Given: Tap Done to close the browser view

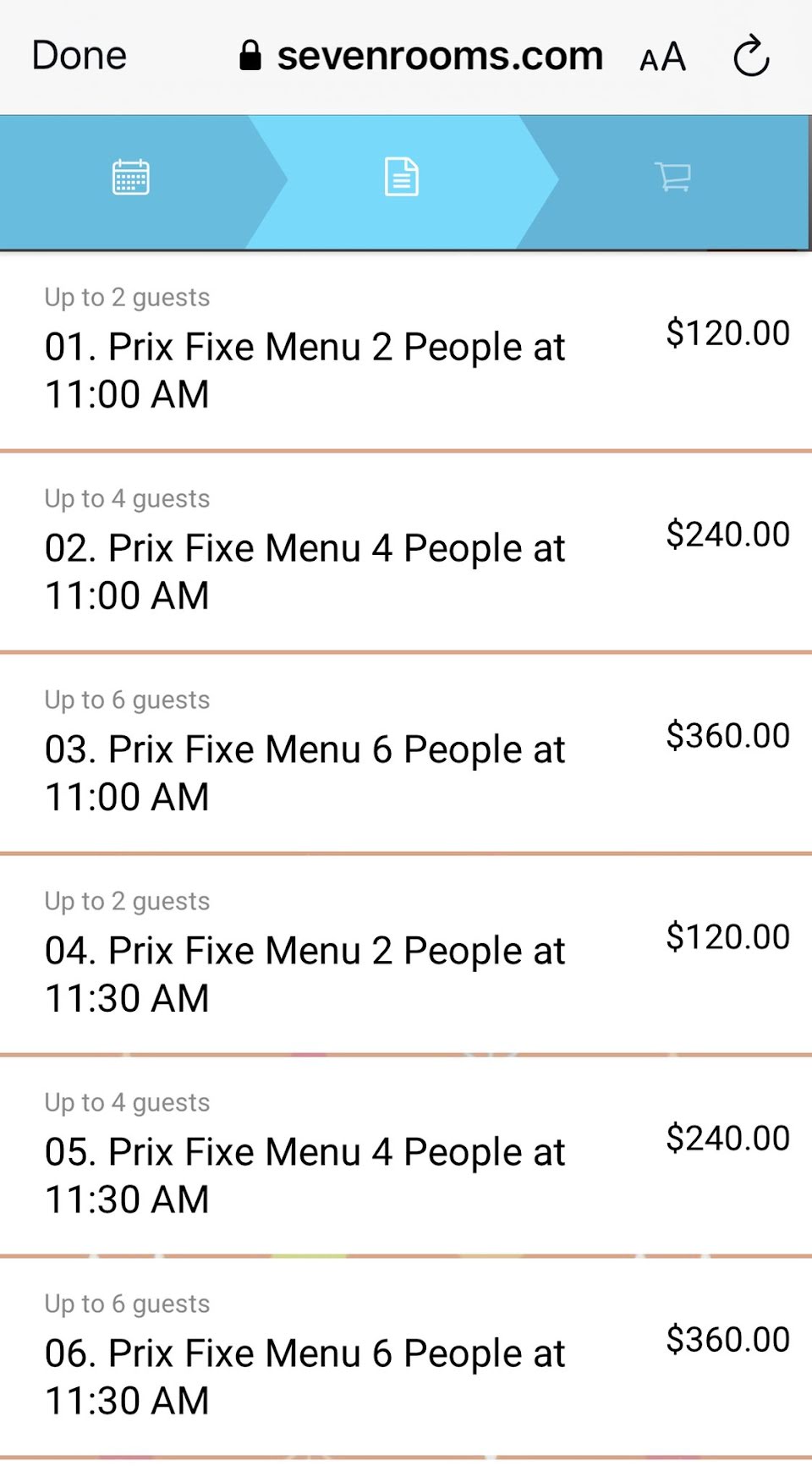Looking at the screenshot, I should coord(79,56).
